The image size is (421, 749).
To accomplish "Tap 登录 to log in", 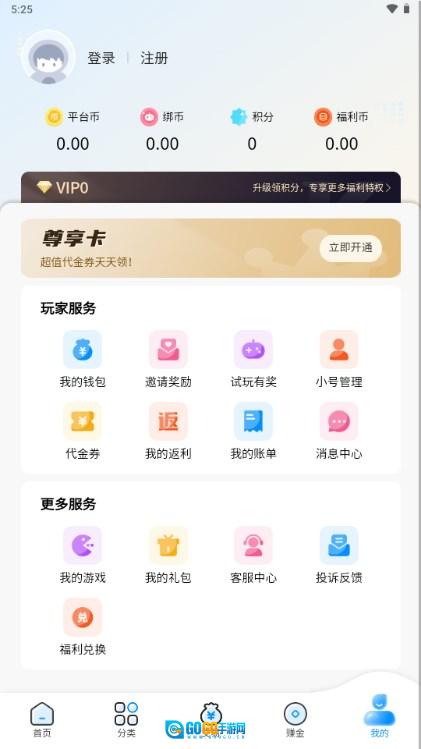I will (x=101, y=58).
